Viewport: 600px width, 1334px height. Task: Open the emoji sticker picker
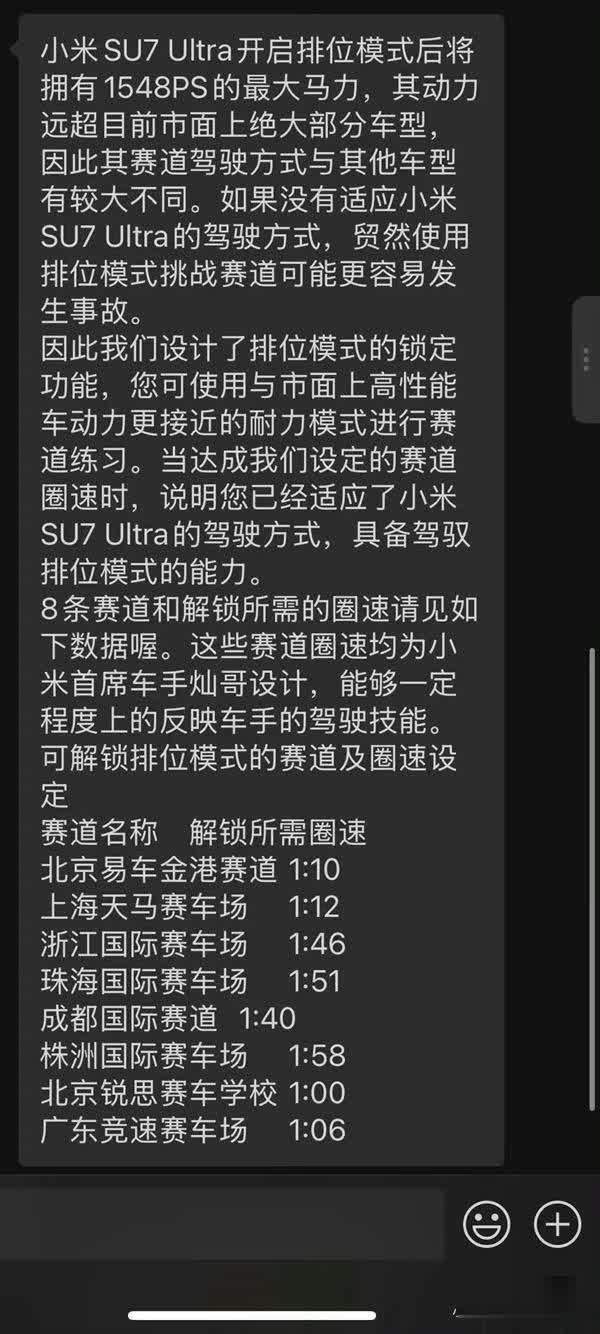tap(487, 1224)
